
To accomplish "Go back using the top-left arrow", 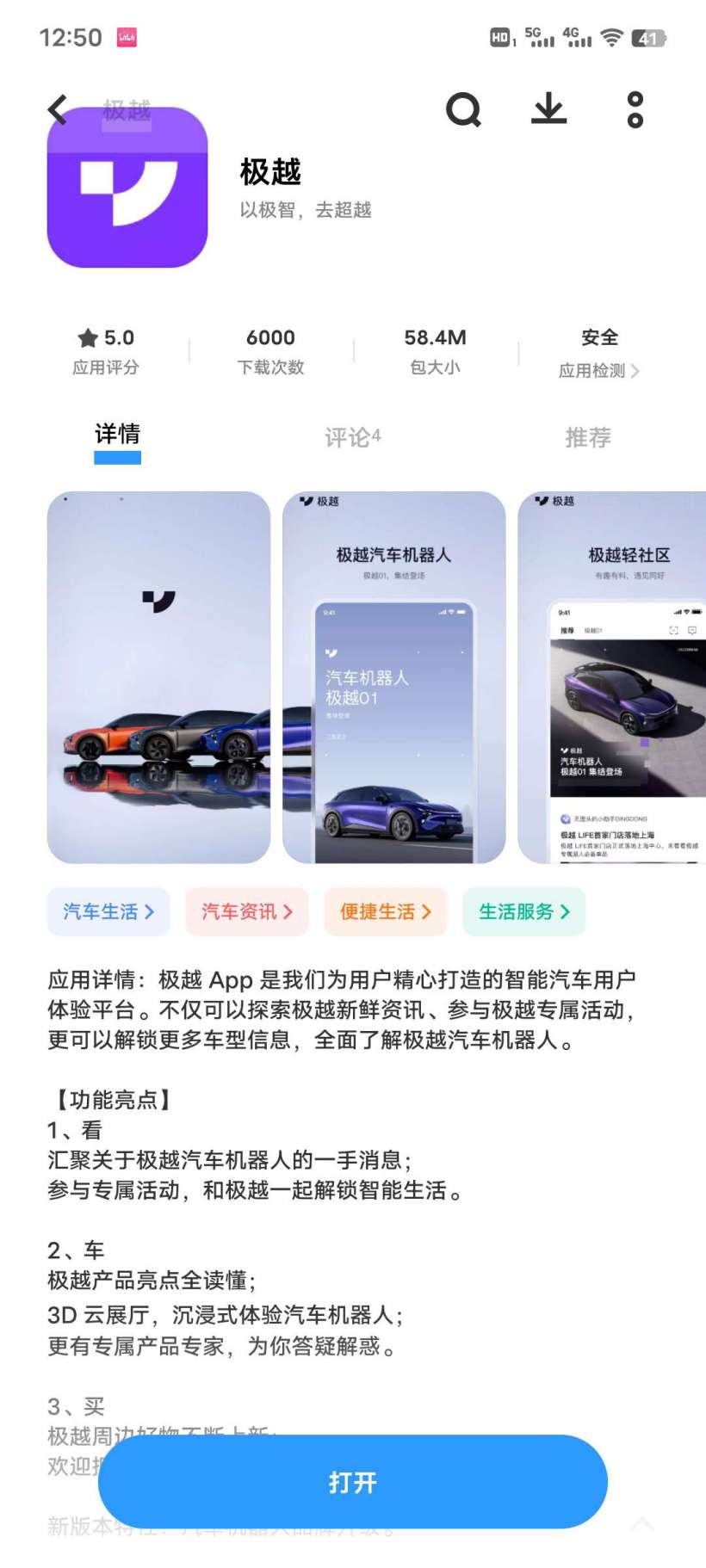I will (x=58, y=109).
